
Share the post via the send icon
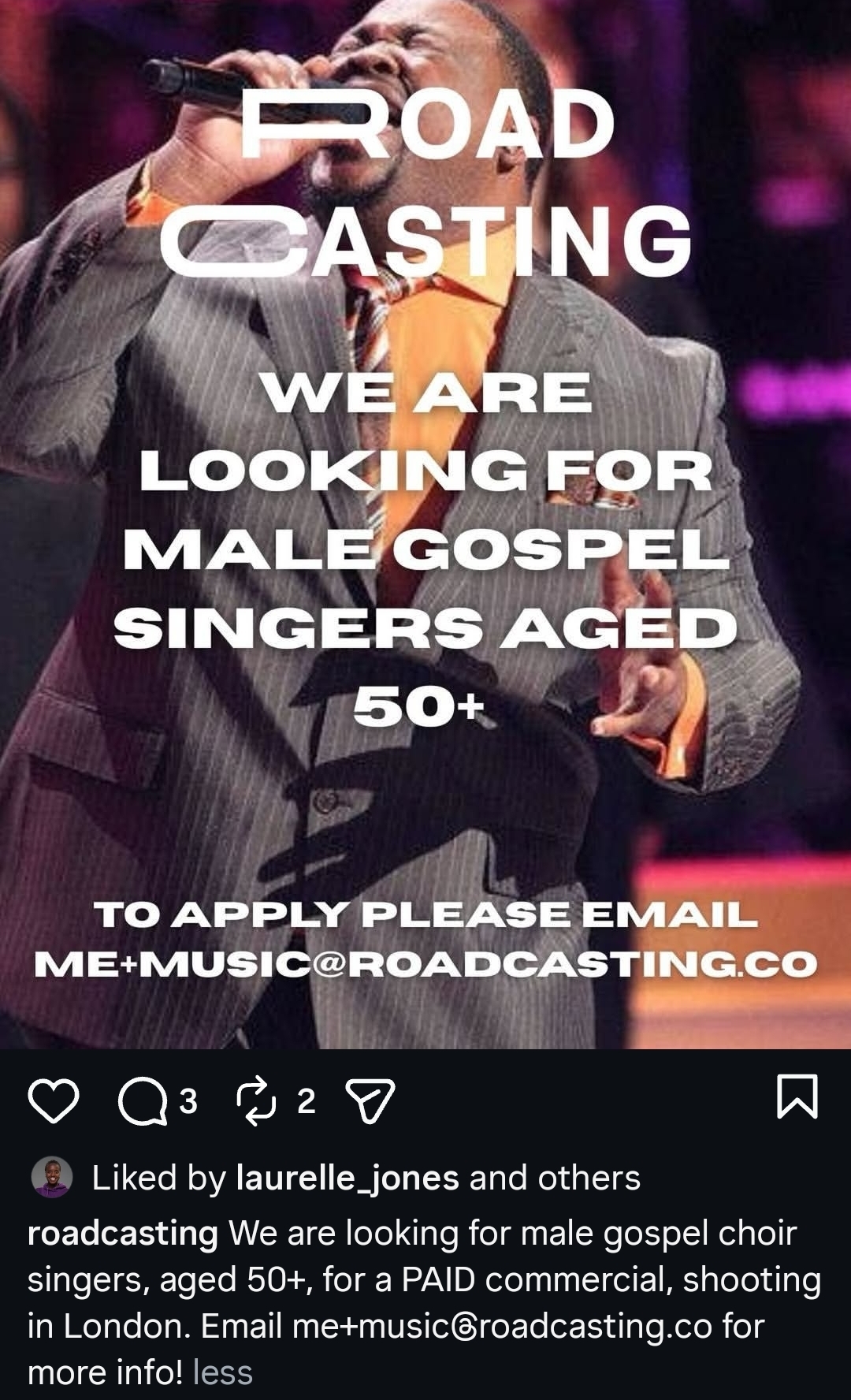[370, 1100]
